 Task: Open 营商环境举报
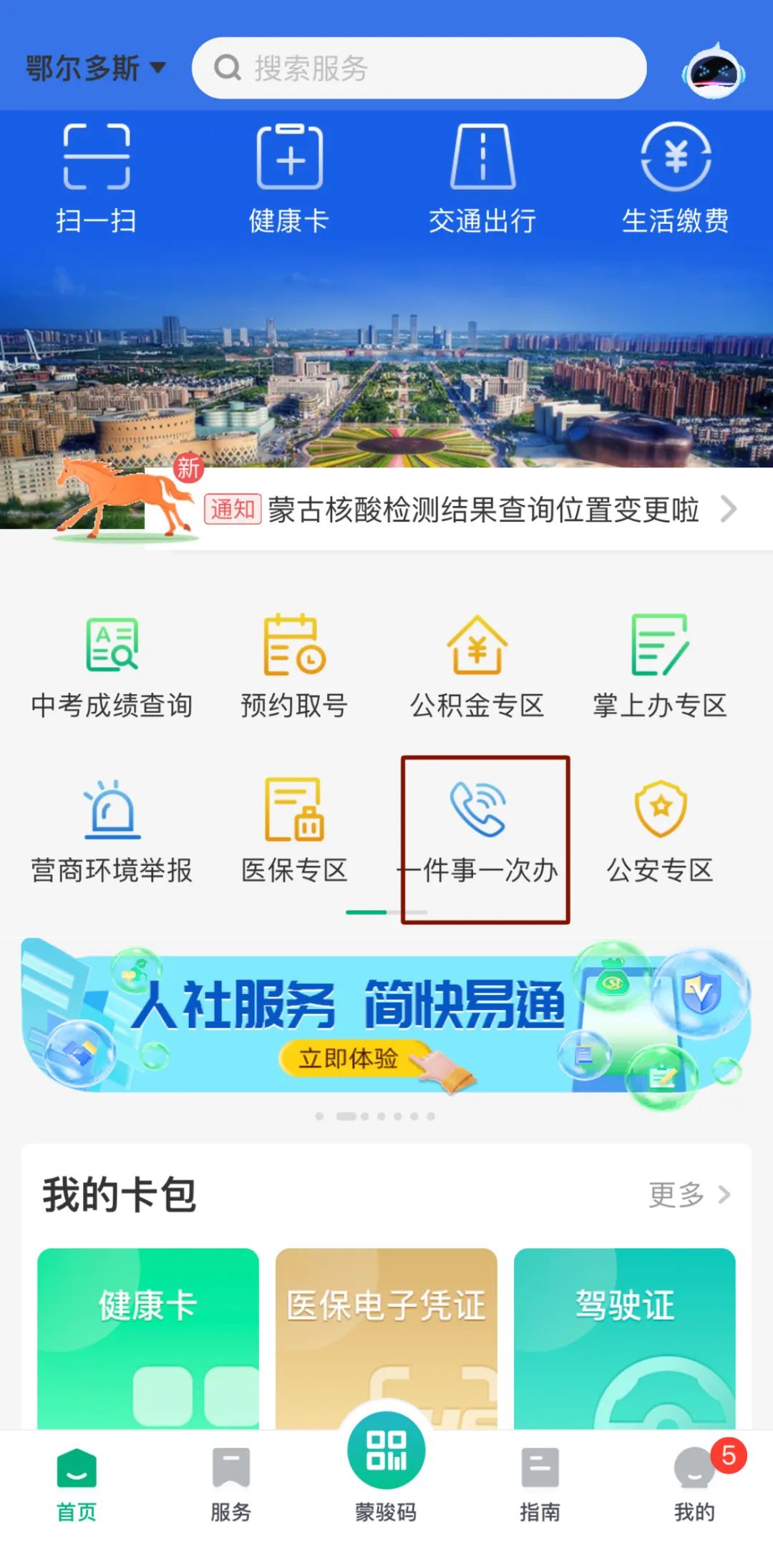pos(112,832)
